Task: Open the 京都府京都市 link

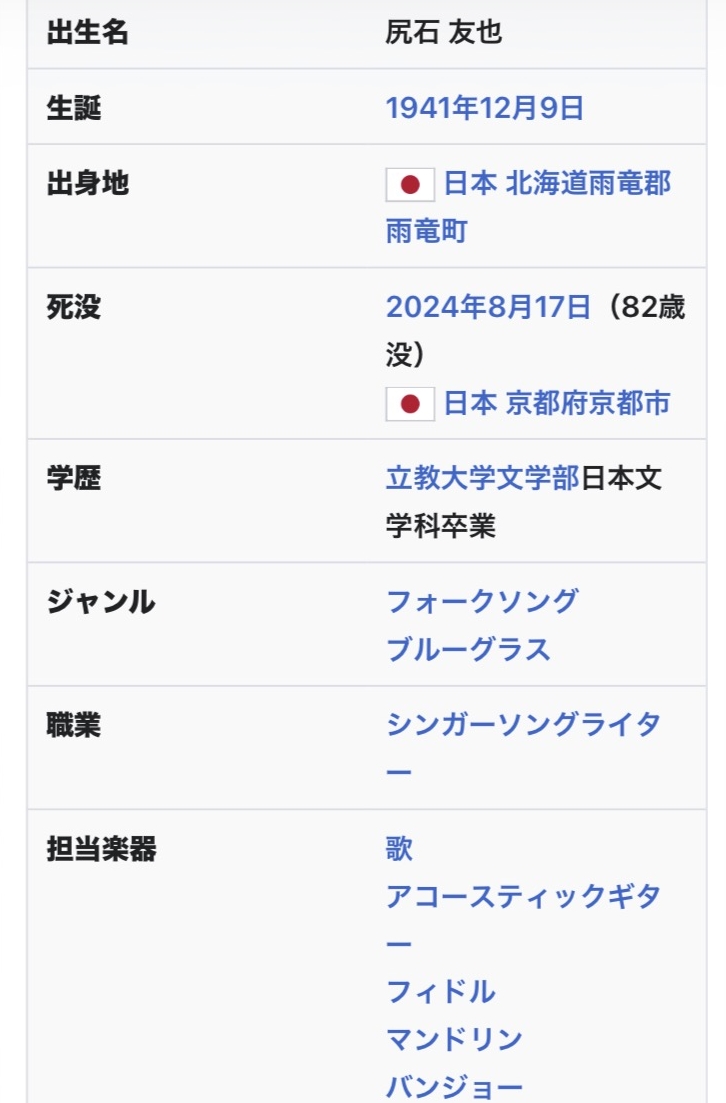Action: click(x=588, y=403)
